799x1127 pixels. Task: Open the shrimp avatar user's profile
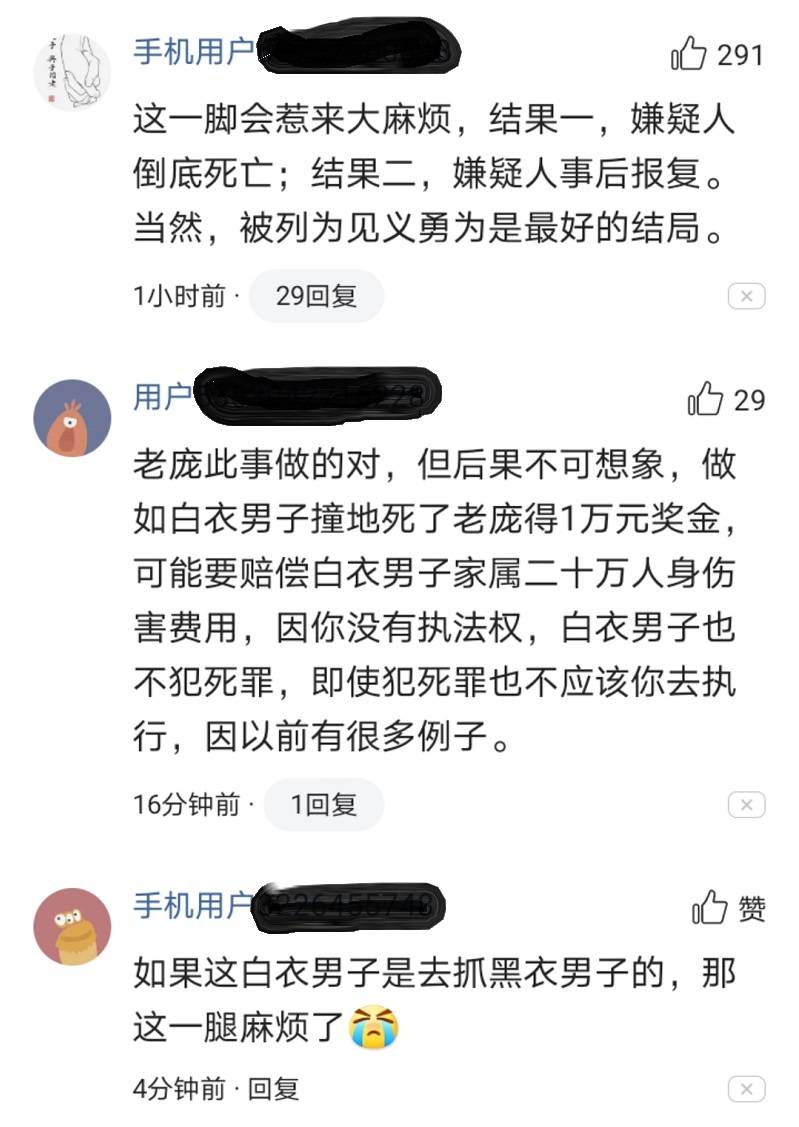click(x=72, y=417)
